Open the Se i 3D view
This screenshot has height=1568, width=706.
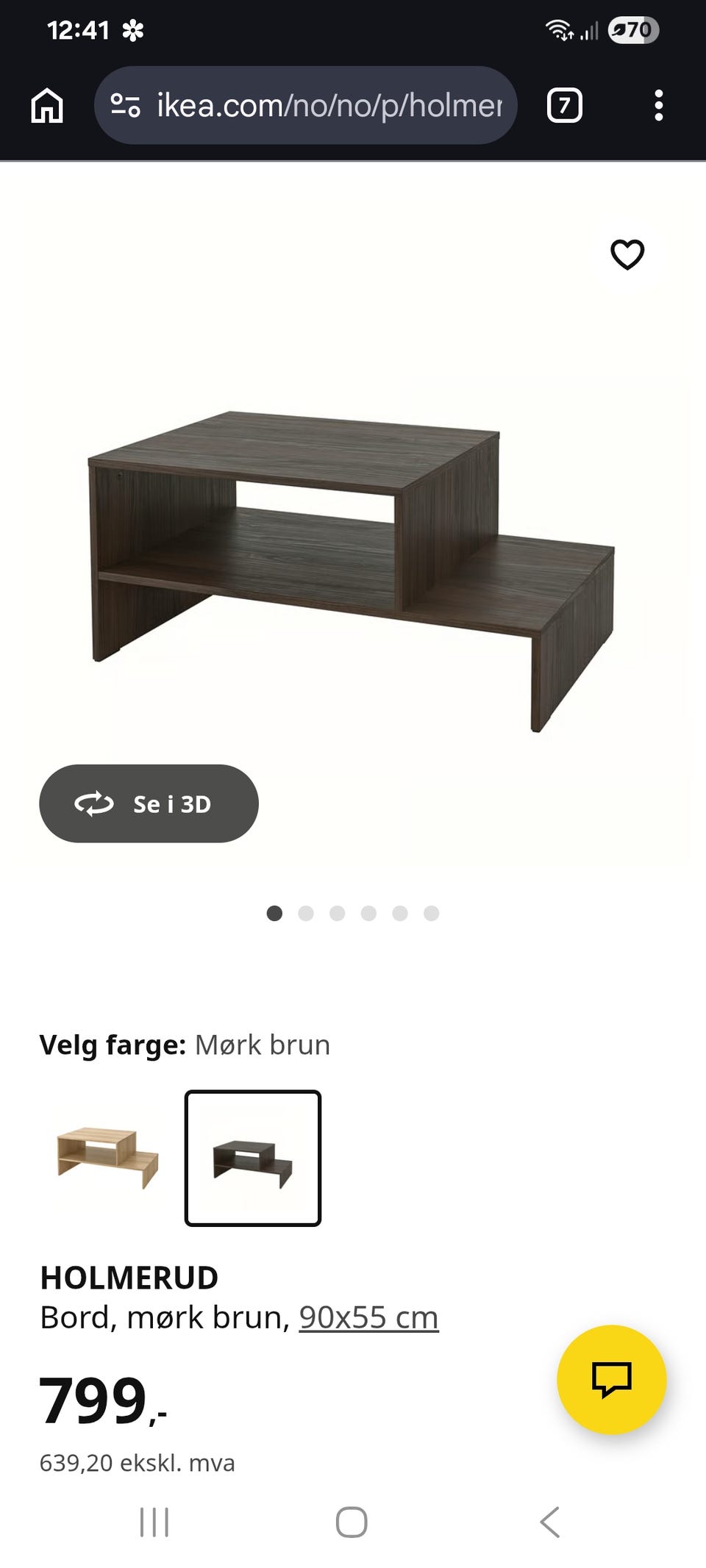tap(149, 803)
